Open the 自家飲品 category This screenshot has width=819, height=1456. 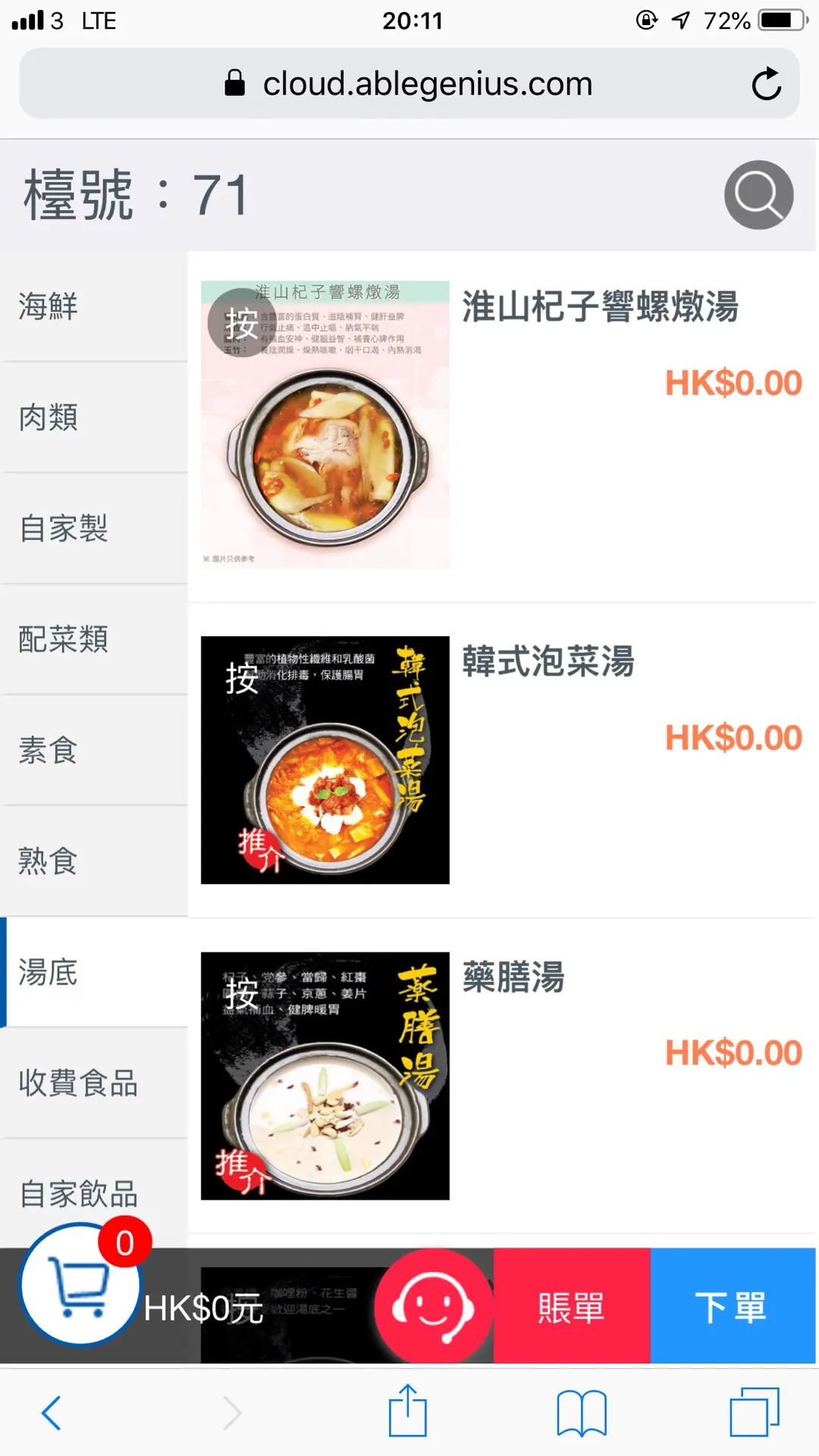coord(79,1194)
